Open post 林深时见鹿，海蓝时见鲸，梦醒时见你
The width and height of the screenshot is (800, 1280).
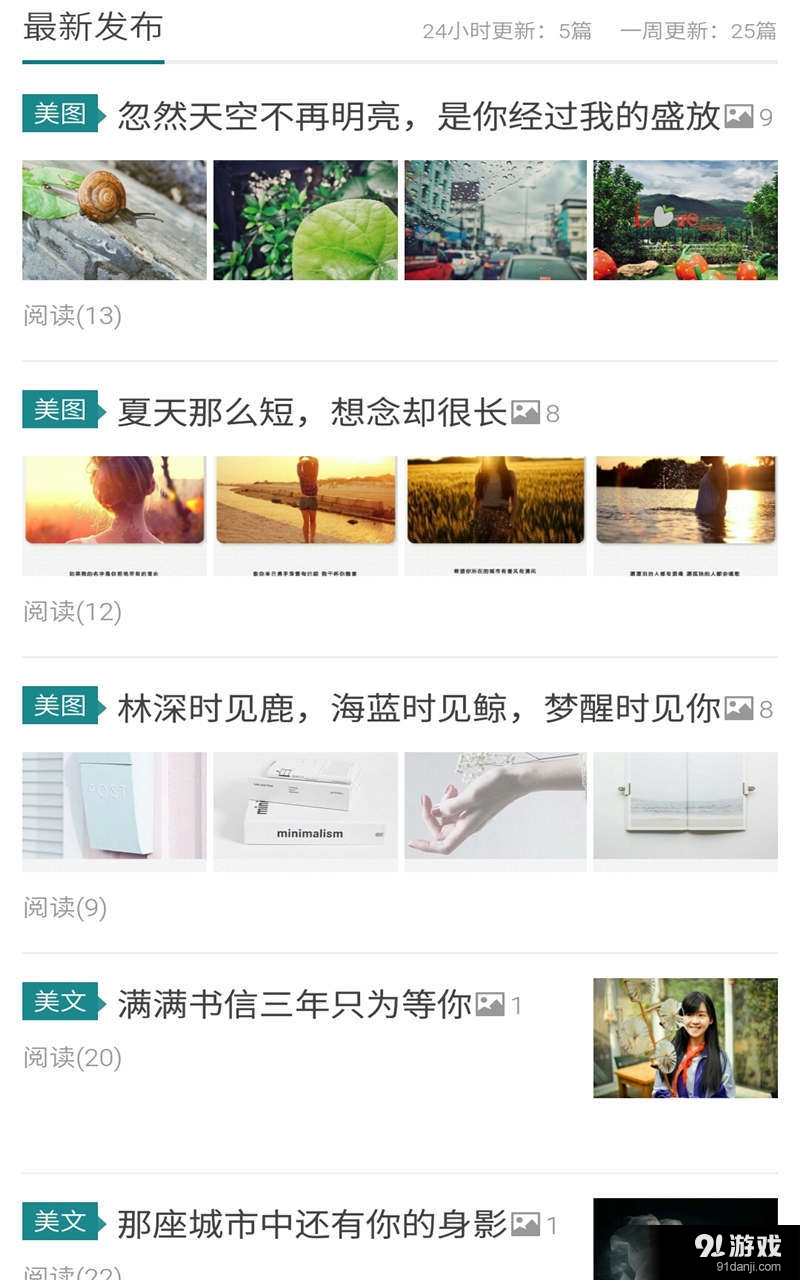[x=418, y=708]
